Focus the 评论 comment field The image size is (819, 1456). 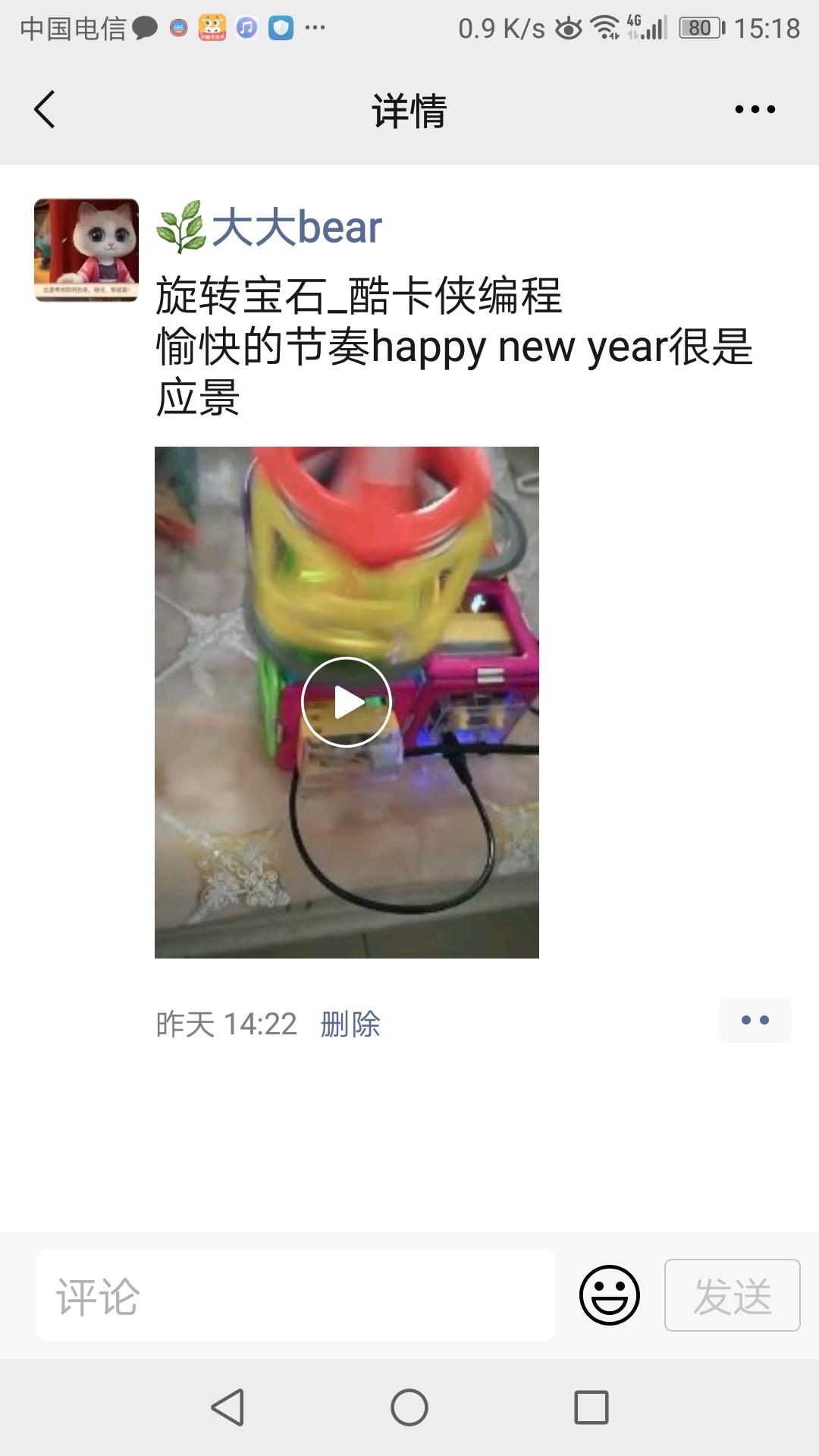pos(296,1295)
